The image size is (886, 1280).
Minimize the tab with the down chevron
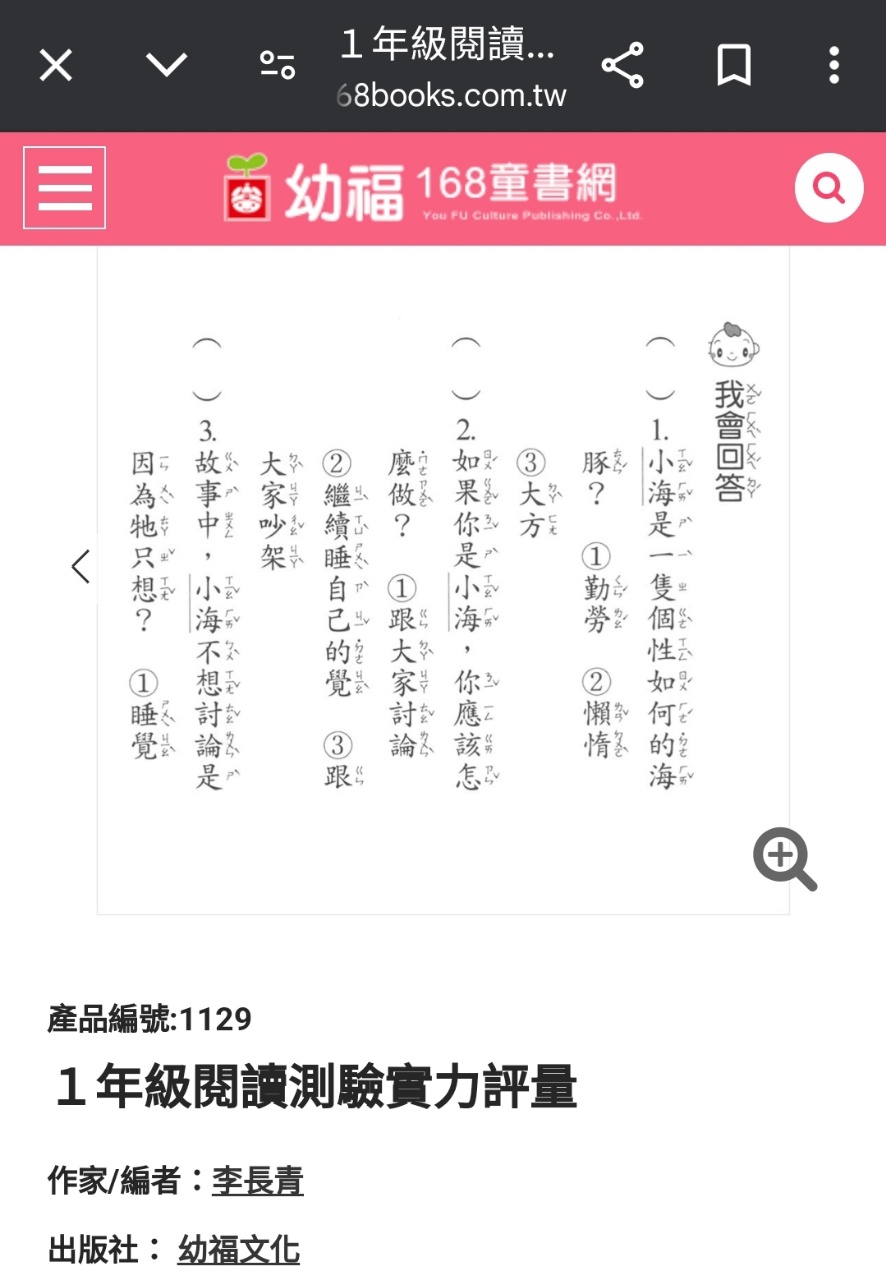tap(167, 66)
